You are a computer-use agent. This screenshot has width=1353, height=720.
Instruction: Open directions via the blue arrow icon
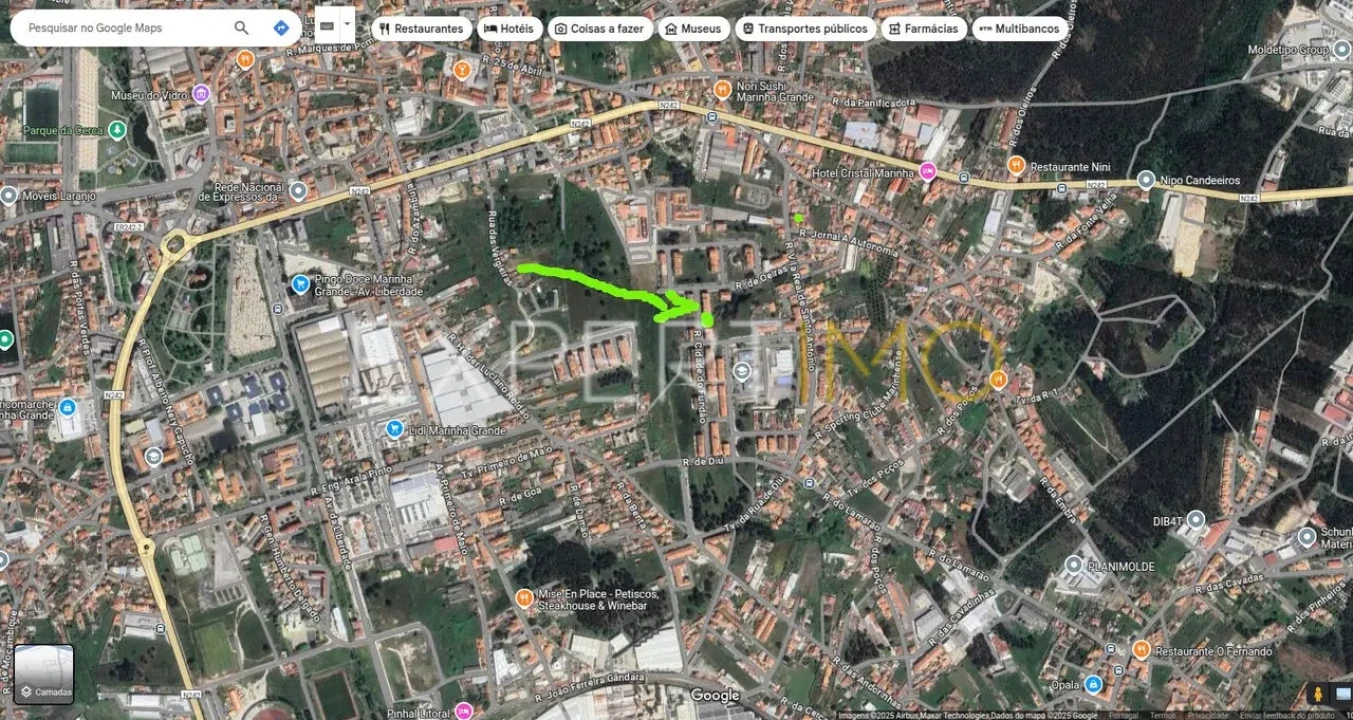[281, 28]
